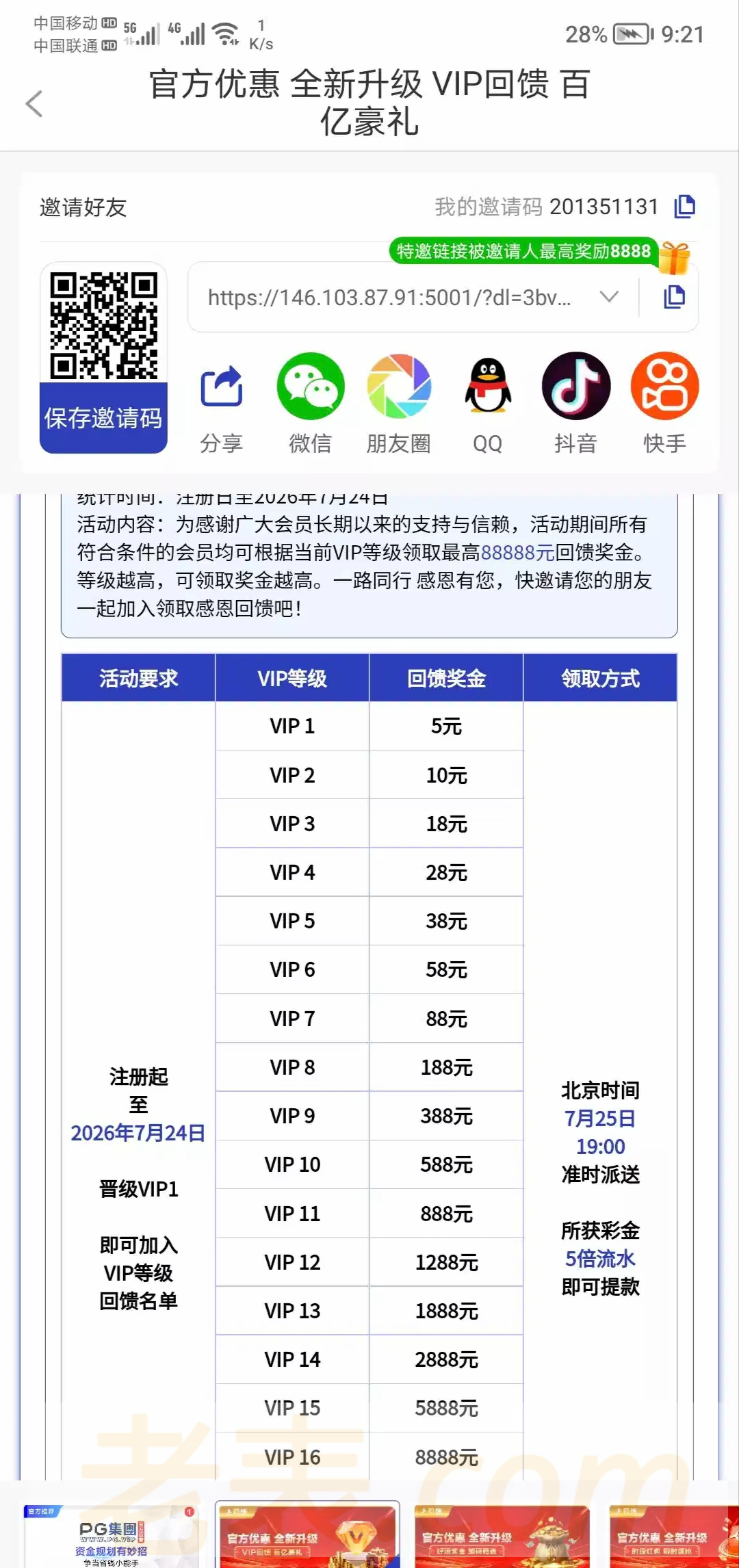Share invite via QQ
739x1568 pixels.
tap(488, 404)
